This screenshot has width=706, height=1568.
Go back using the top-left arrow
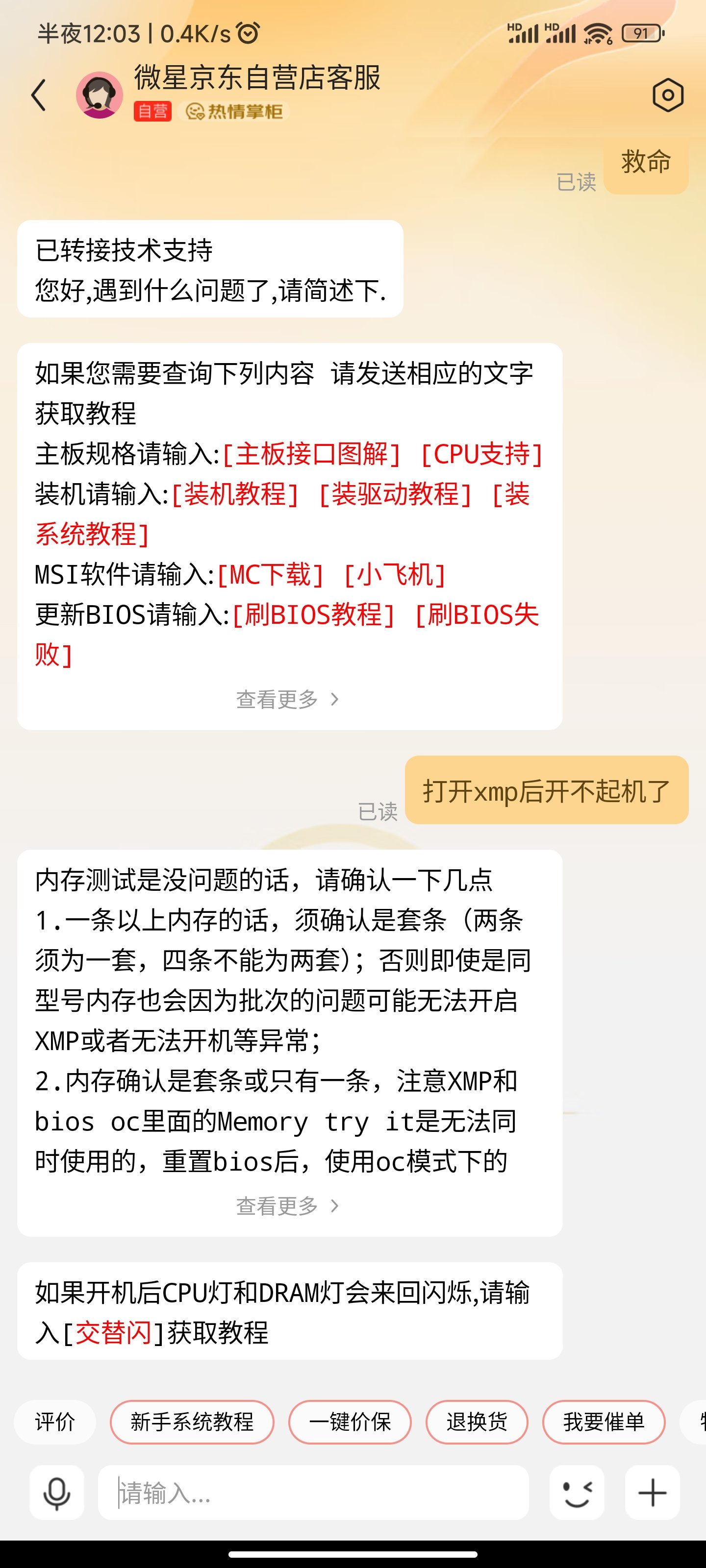(38, 95)
